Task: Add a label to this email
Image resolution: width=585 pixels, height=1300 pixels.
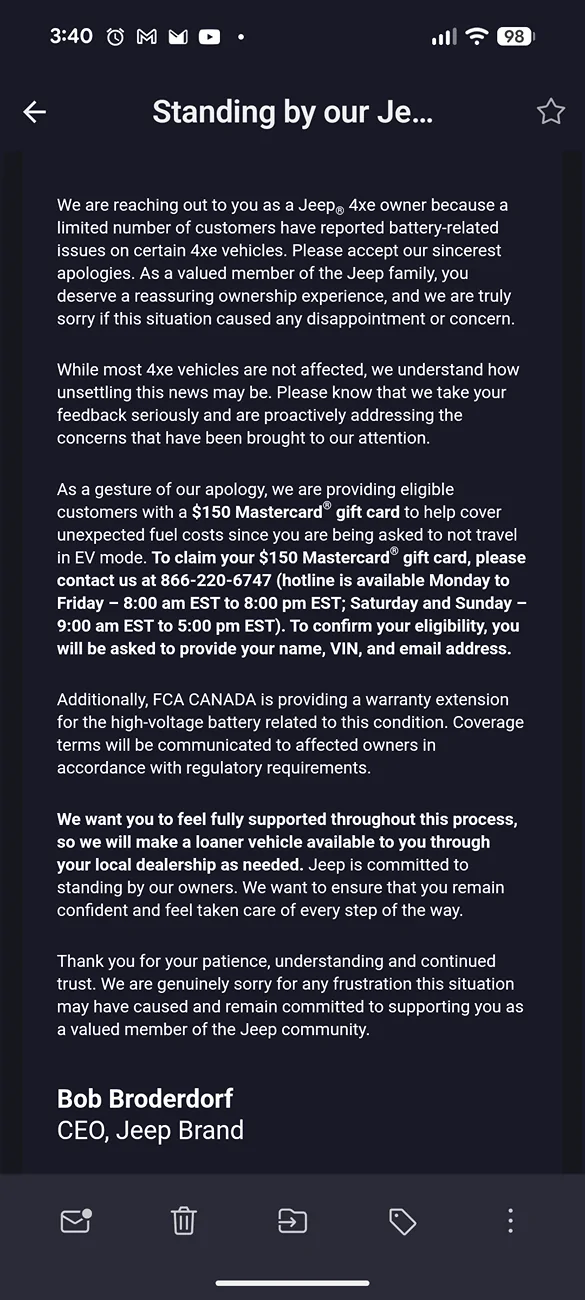Action: (x=402, y=1221)
